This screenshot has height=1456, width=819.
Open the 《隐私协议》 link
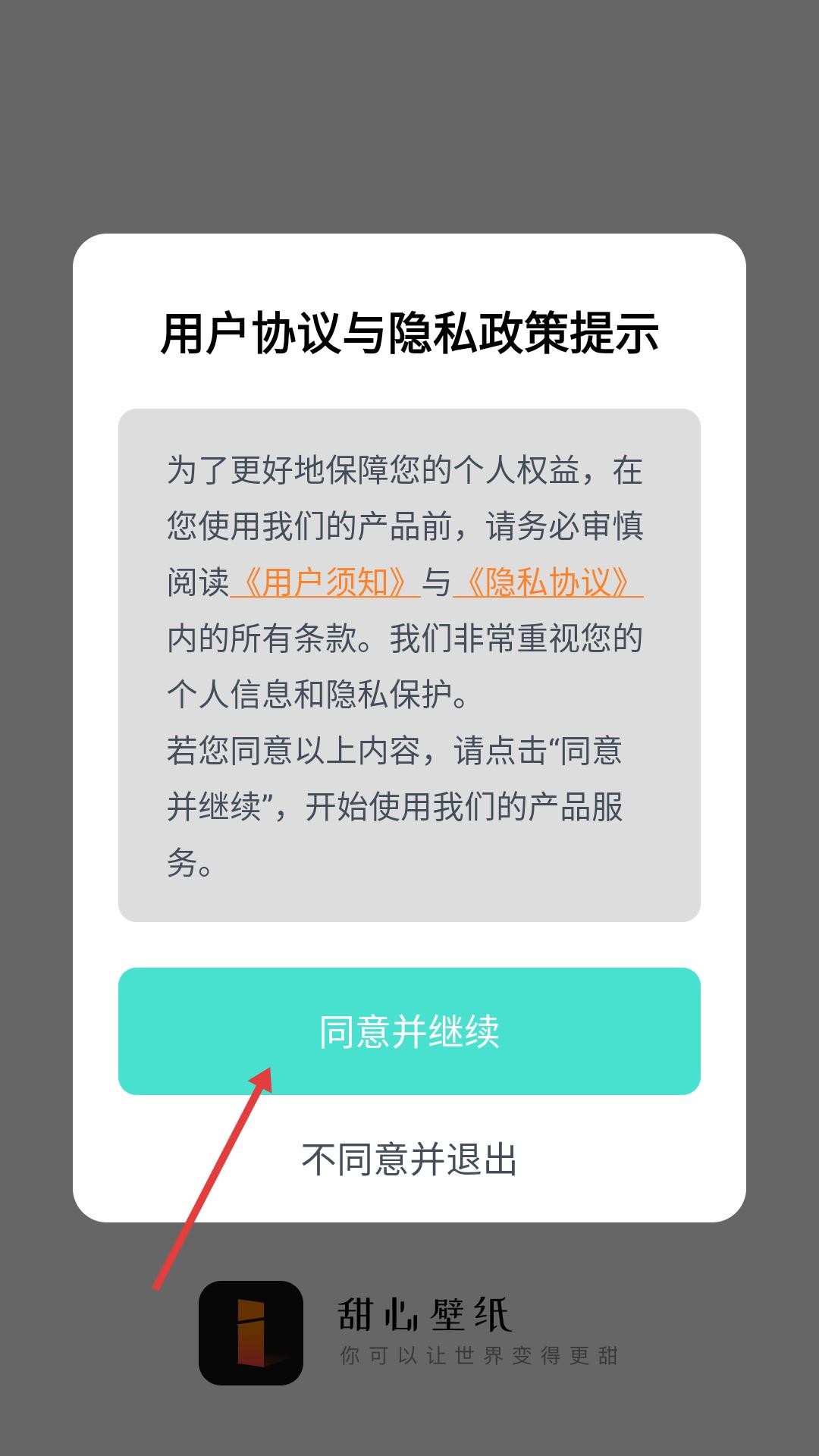pyautogui.click(x=548, y=582)
